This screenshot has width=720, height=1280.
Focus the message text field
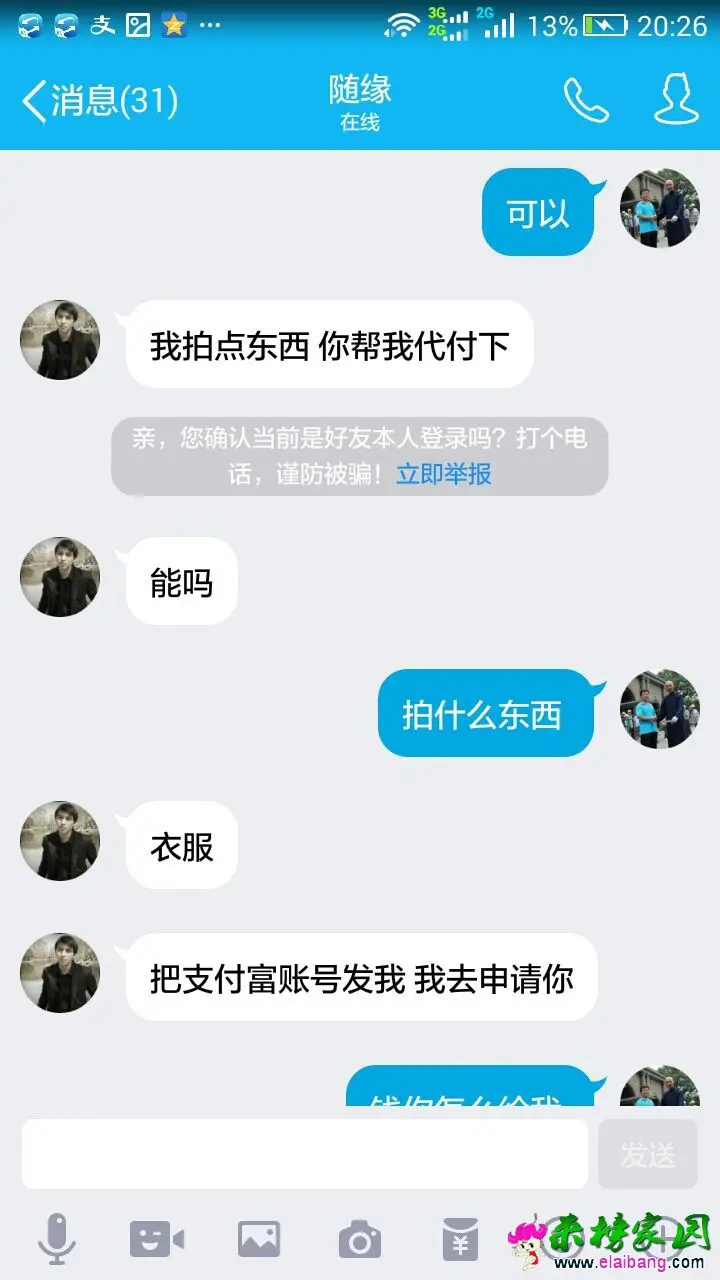(305, 1154)
